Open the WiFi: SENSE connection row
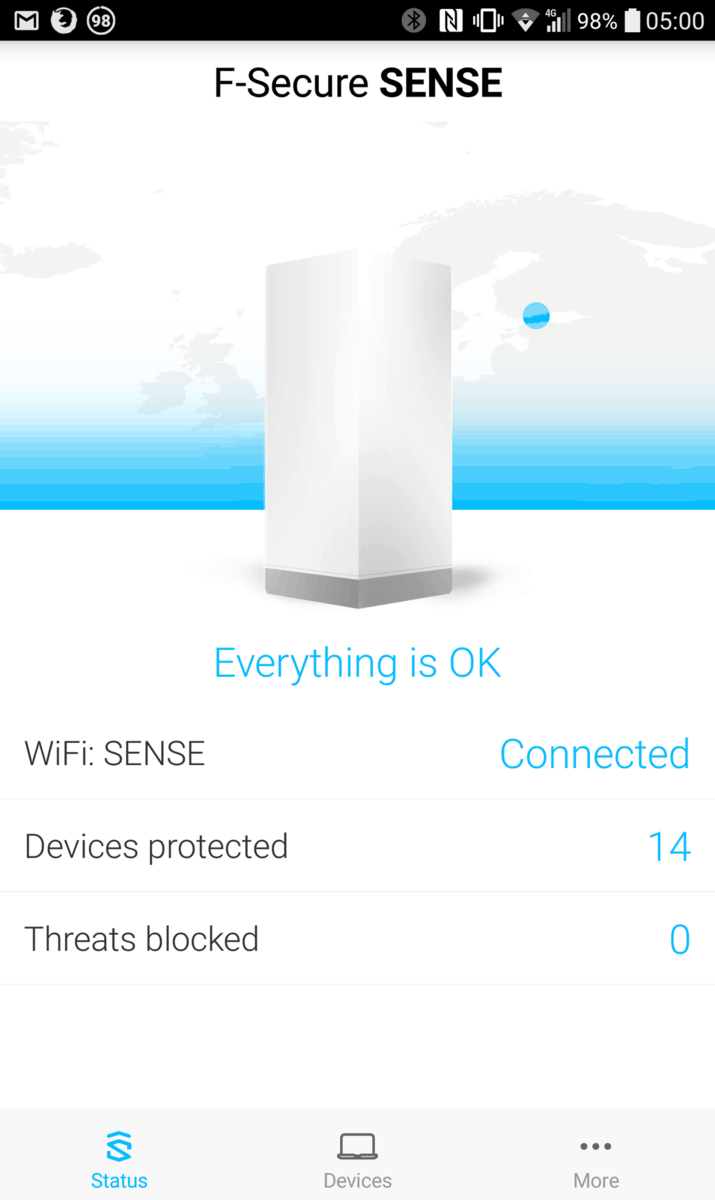Screen dimensions: 715x1200 (357, 753)
